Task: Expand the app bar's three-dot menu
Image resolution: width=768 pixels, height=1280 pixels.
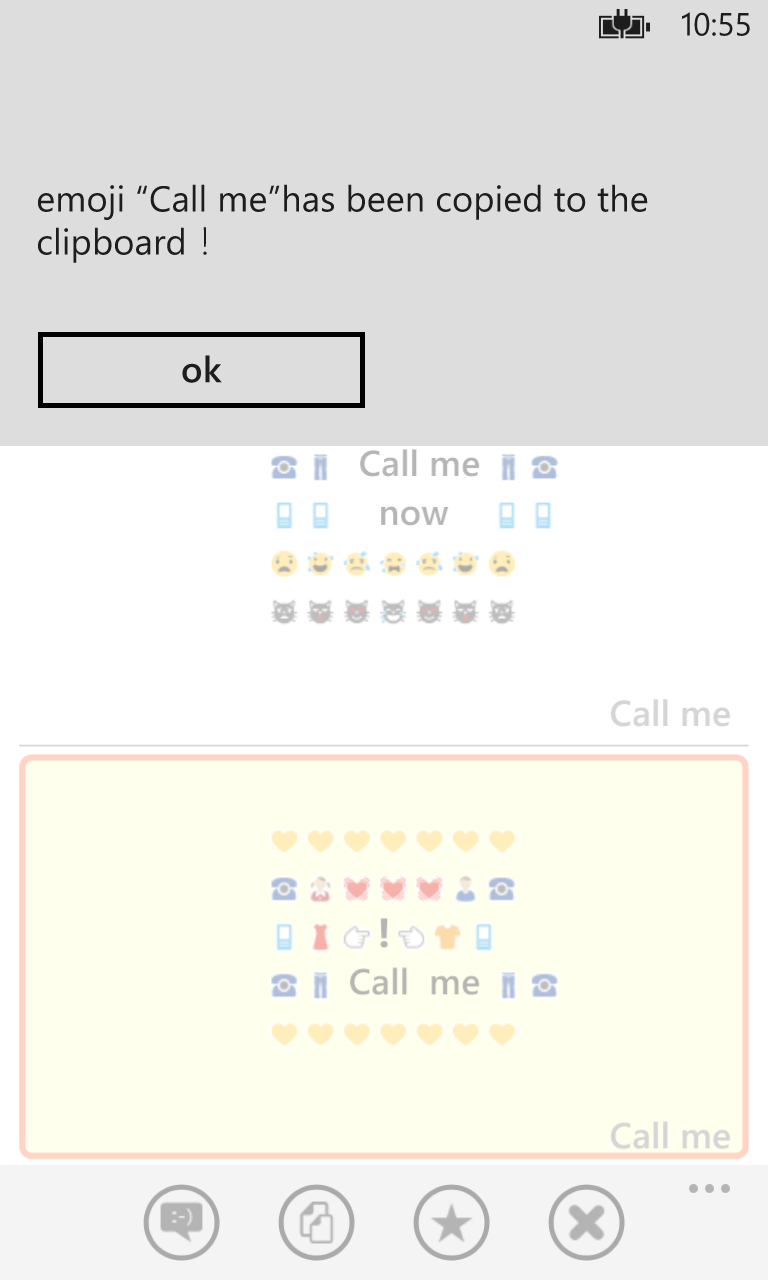Action: 709,1189
